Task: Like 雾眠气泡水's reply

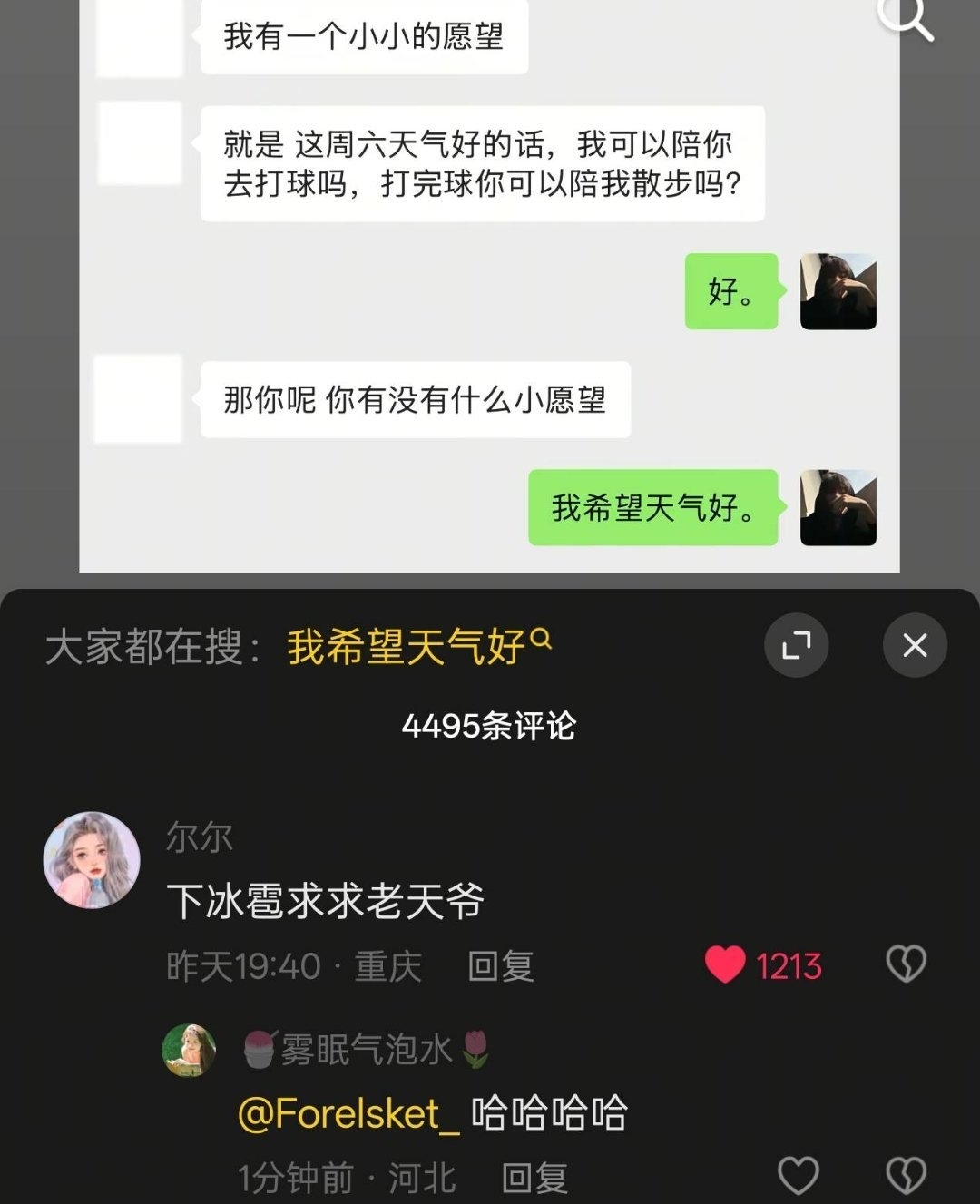Action: (x=799, y=1176)
